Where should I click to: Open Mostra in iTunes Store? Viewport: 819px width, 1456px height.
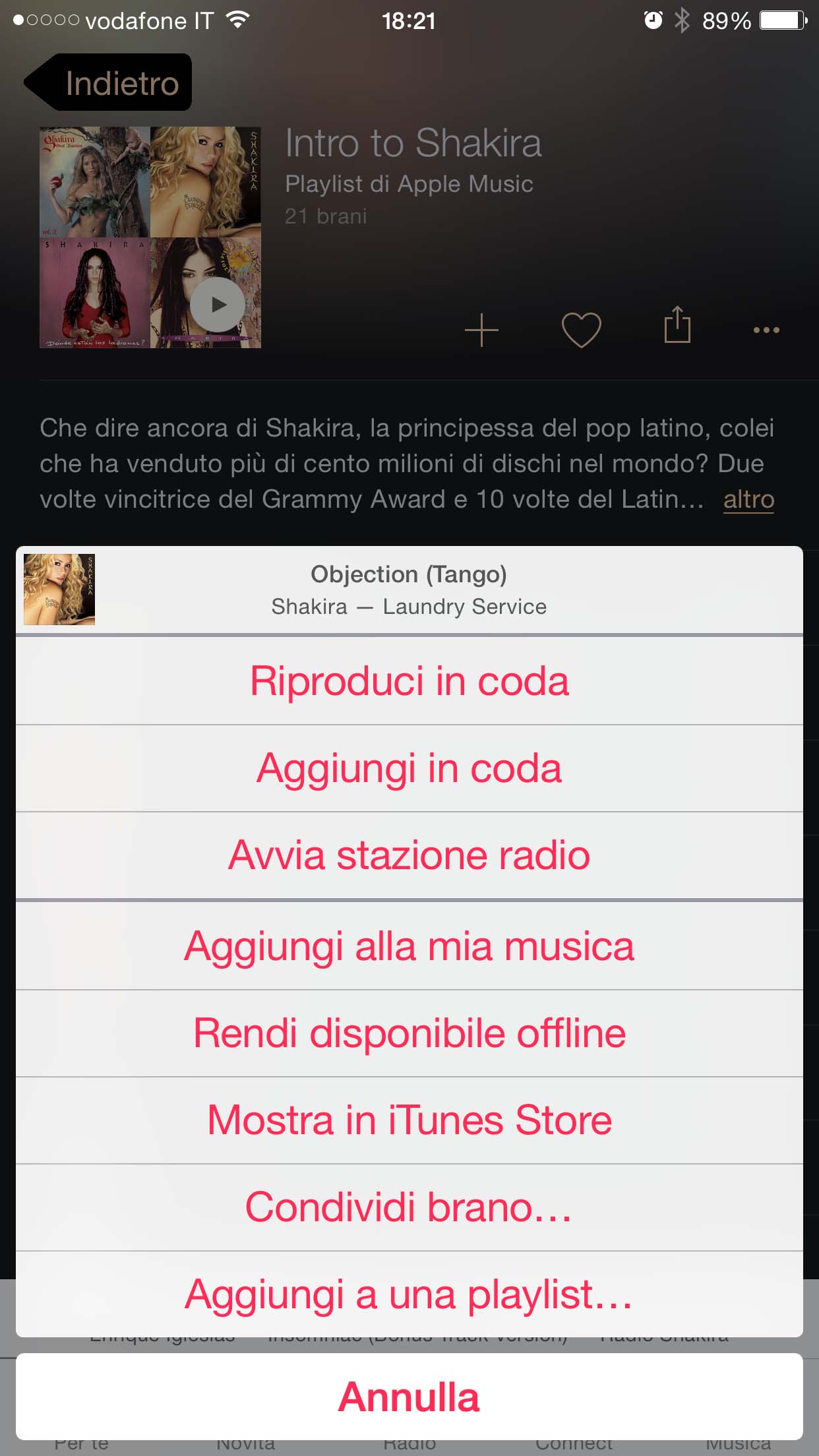point(409,1120)
